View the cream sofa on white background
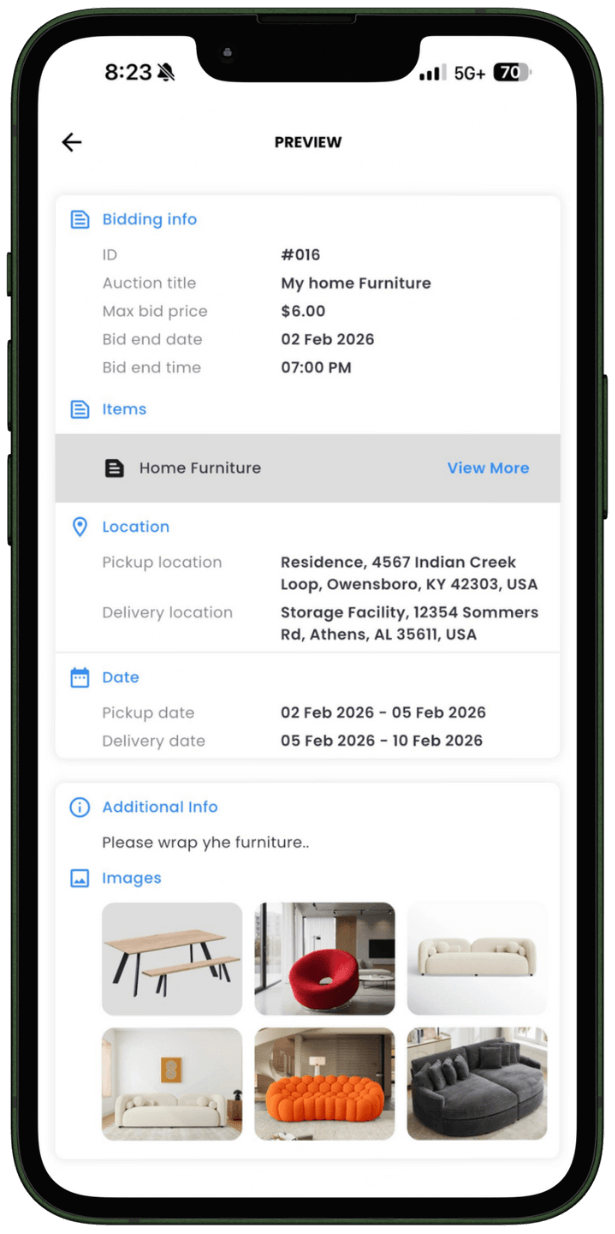 (x=477, y=959)
